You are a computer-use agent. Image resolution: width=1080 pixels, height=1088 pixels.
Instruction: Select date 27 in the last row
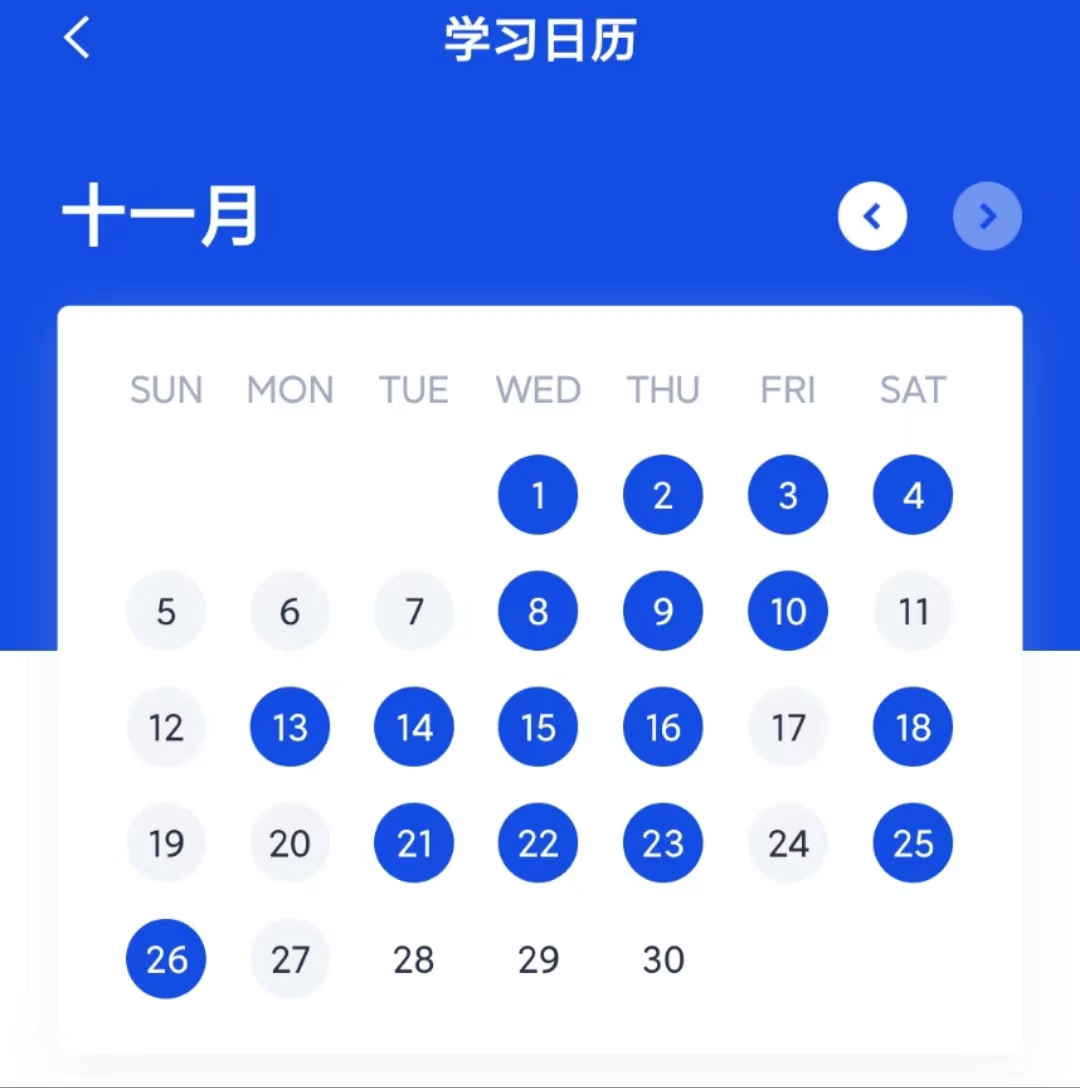click(290, 959)
